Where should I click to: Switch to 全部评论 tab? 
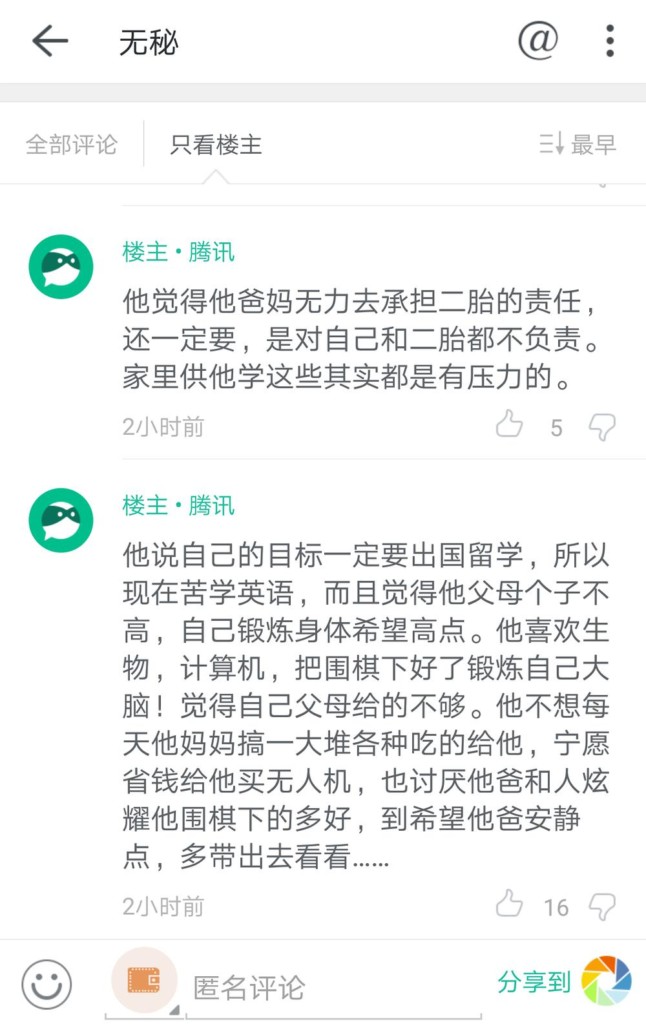click(x=71, y=144)
